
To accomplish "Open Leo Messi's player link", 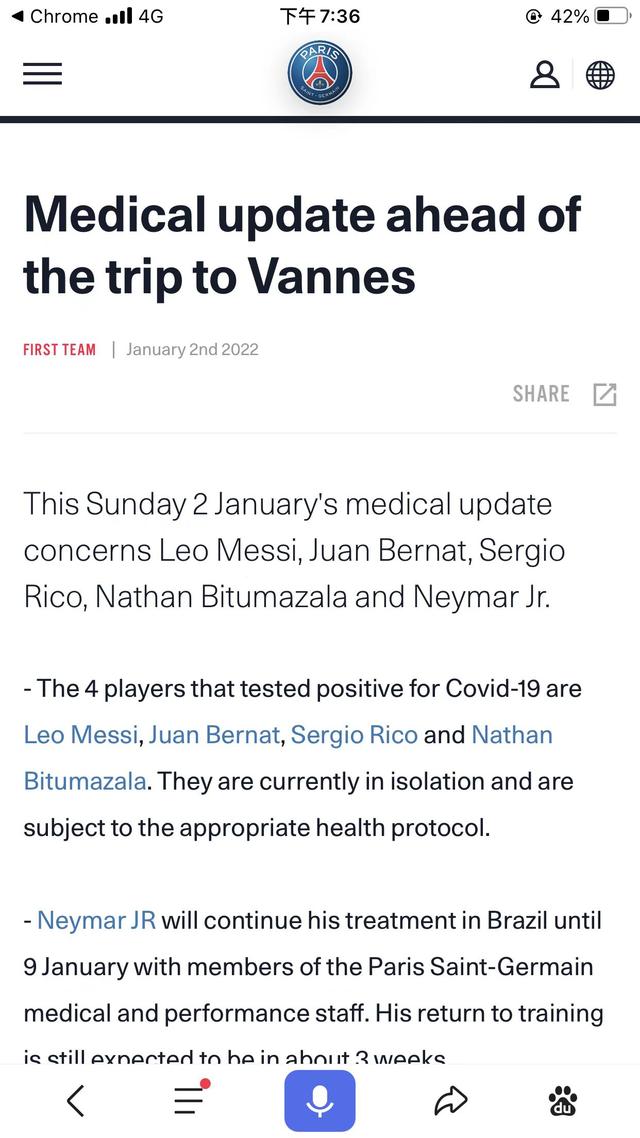I will [x=81, y=735].
